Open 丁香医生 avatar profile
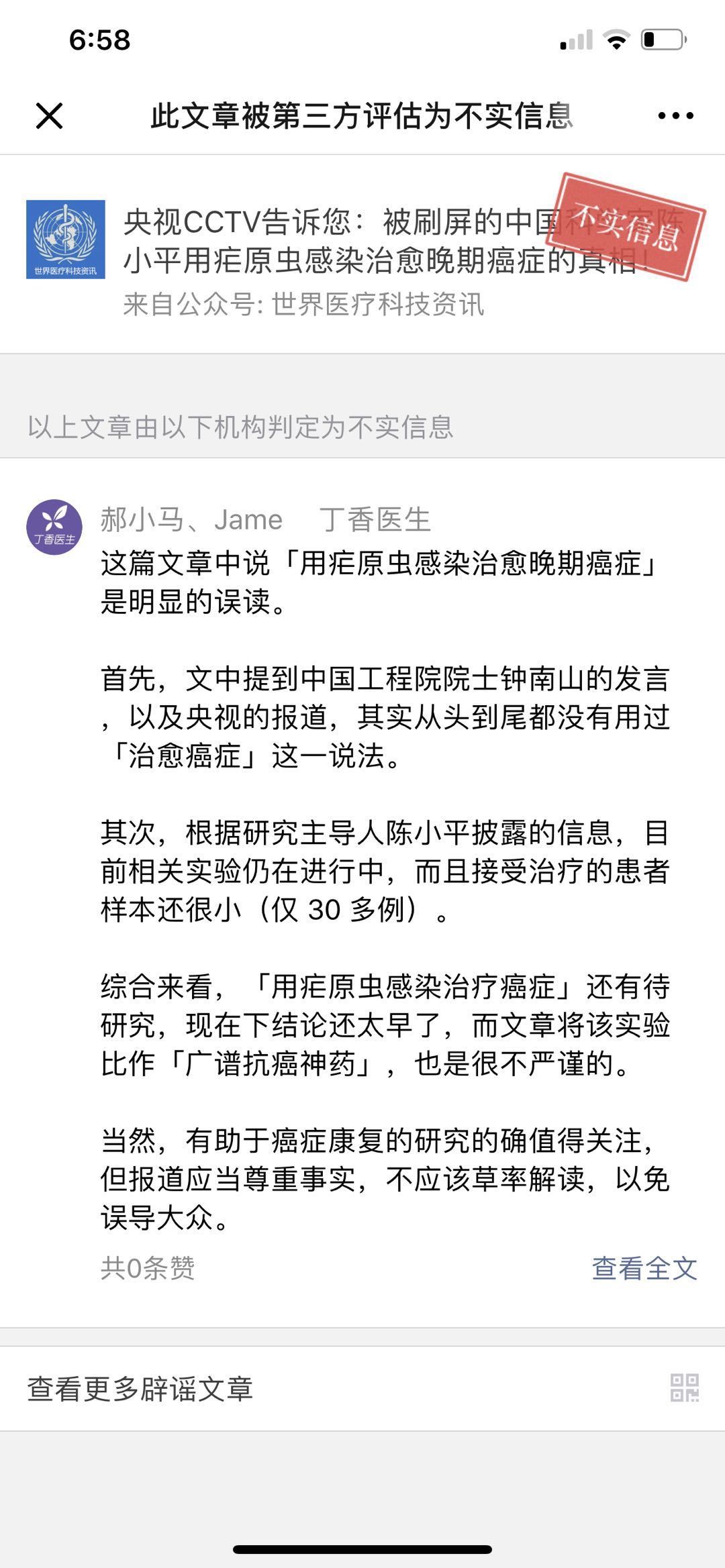This screenshot has width=725, height=1568. [x=54, y=527]
